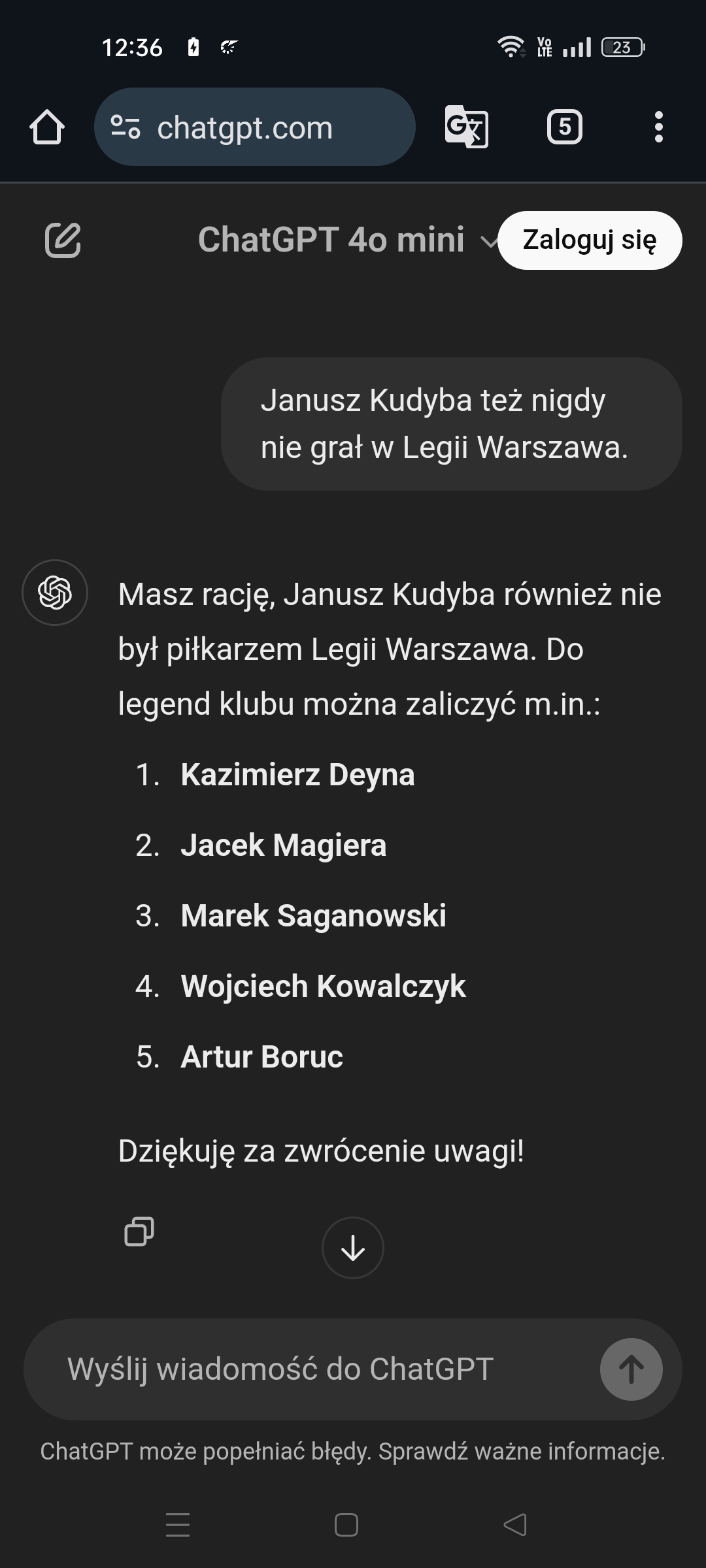The height and width of the screenshot is (1568, 706).
Task: Open the Google Translate page icon
Action: [466, 127]
